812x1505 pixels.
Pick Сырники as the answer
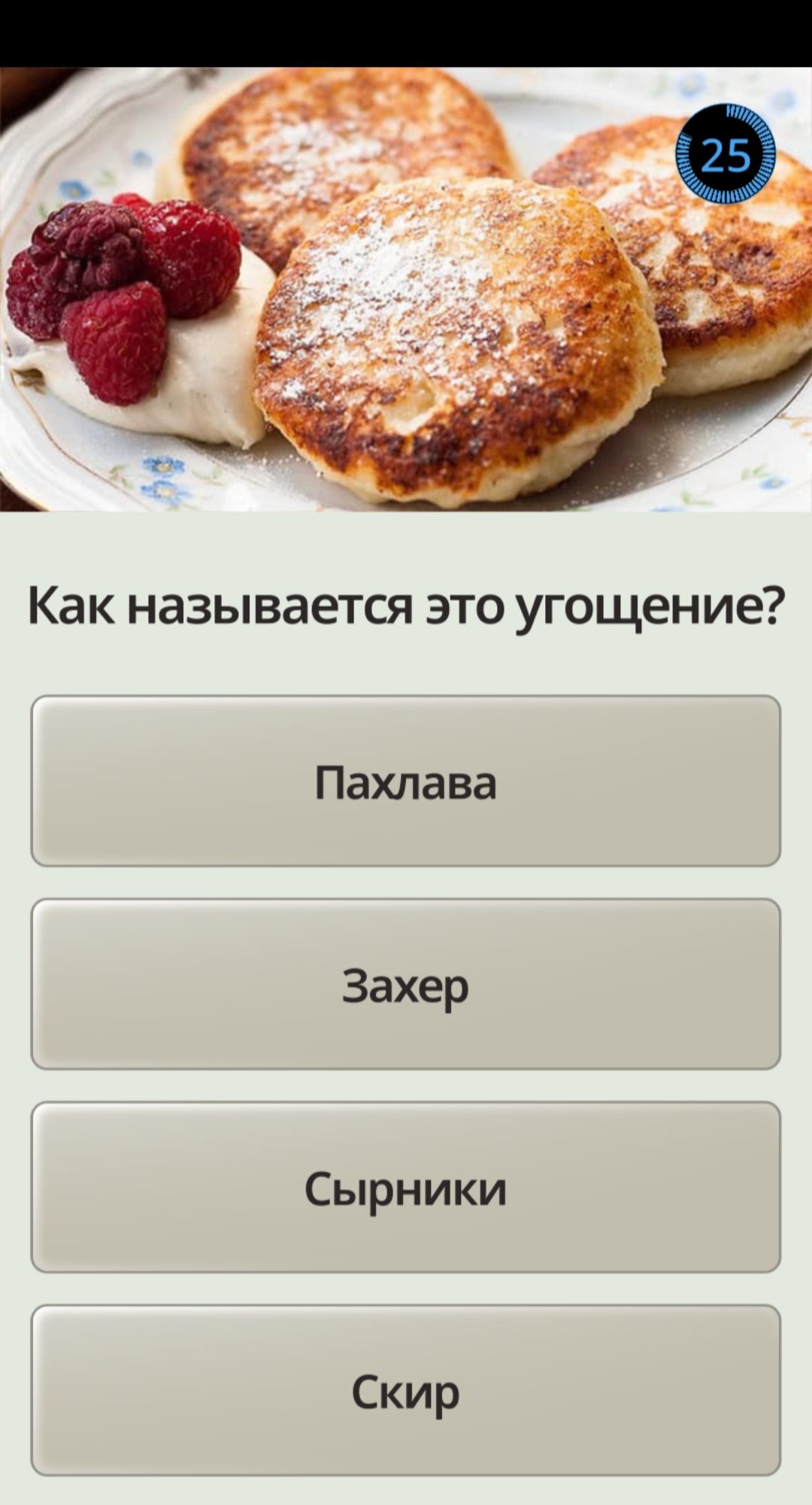(405, 1187)
